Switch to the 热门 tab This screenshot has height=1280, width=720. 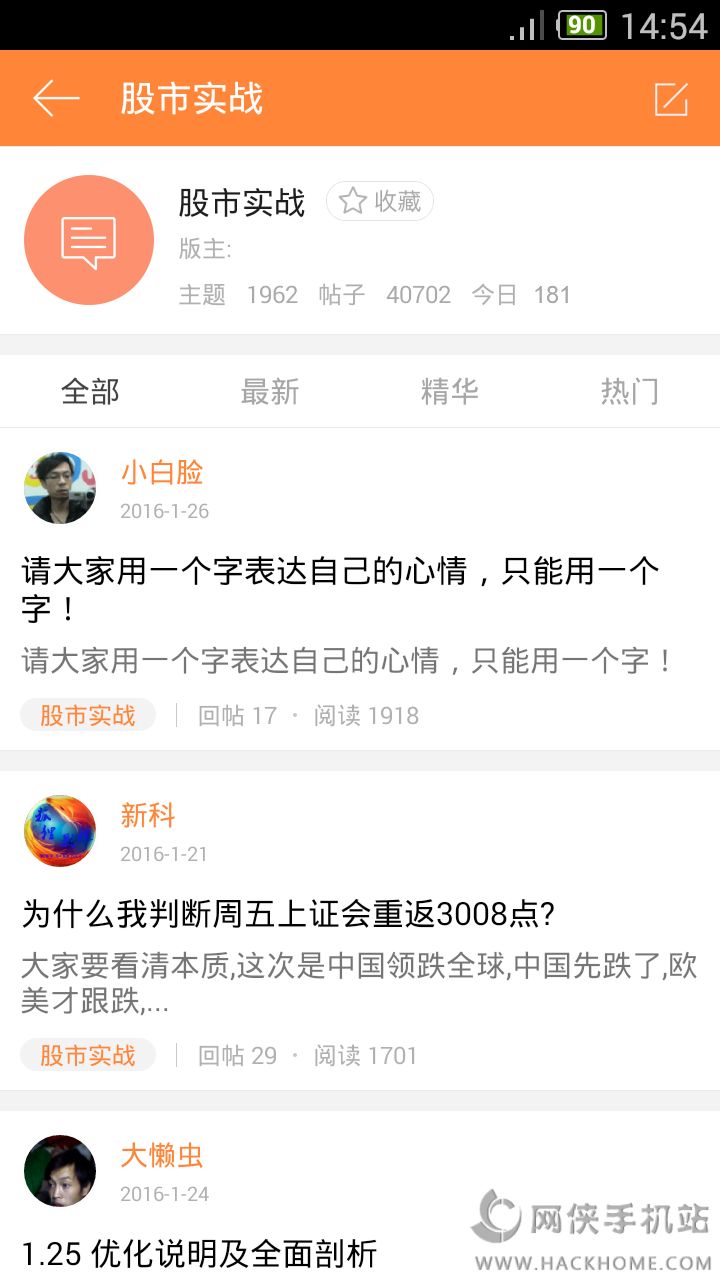click(x=630, y=391)
